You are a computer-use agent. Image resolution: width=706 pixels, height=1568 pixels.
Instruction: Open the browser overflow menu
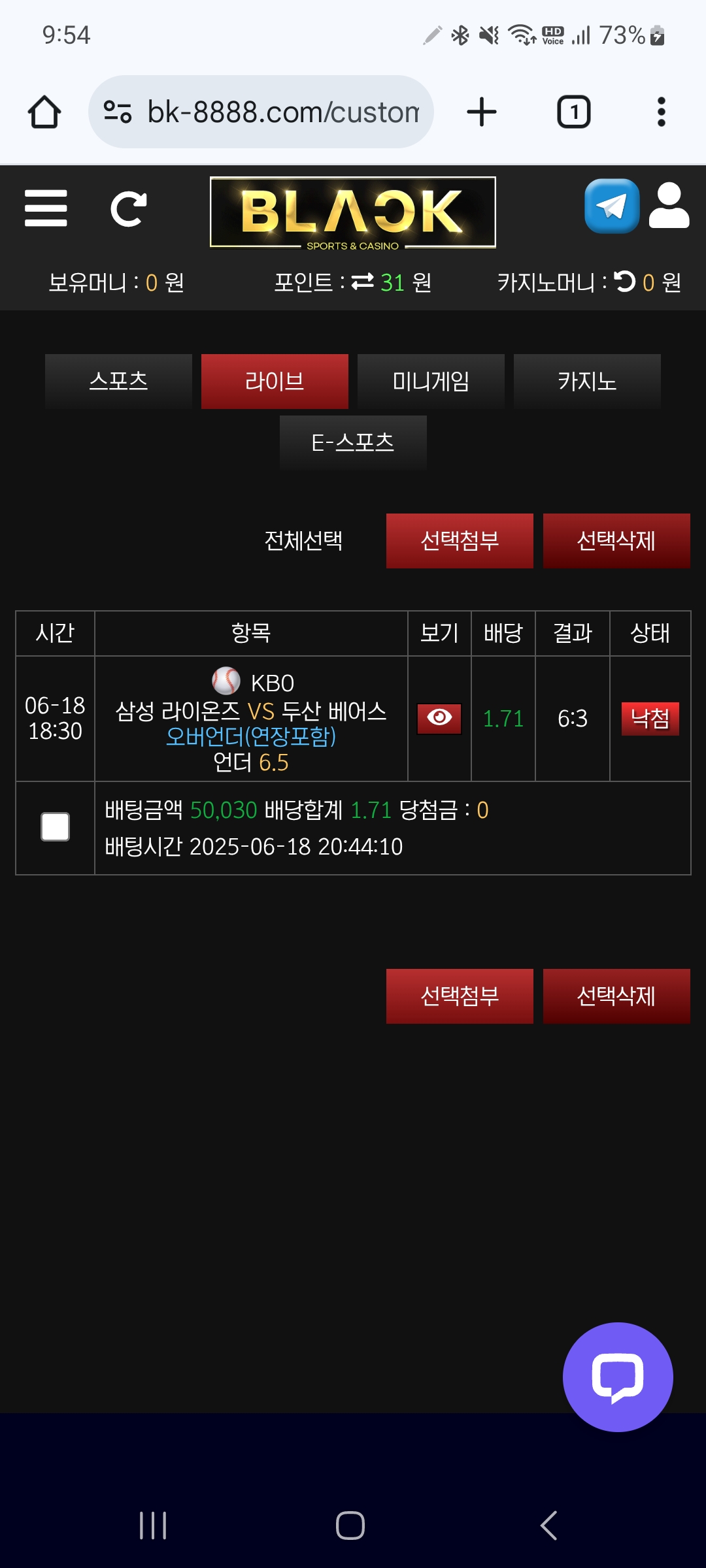pos(661,112)
